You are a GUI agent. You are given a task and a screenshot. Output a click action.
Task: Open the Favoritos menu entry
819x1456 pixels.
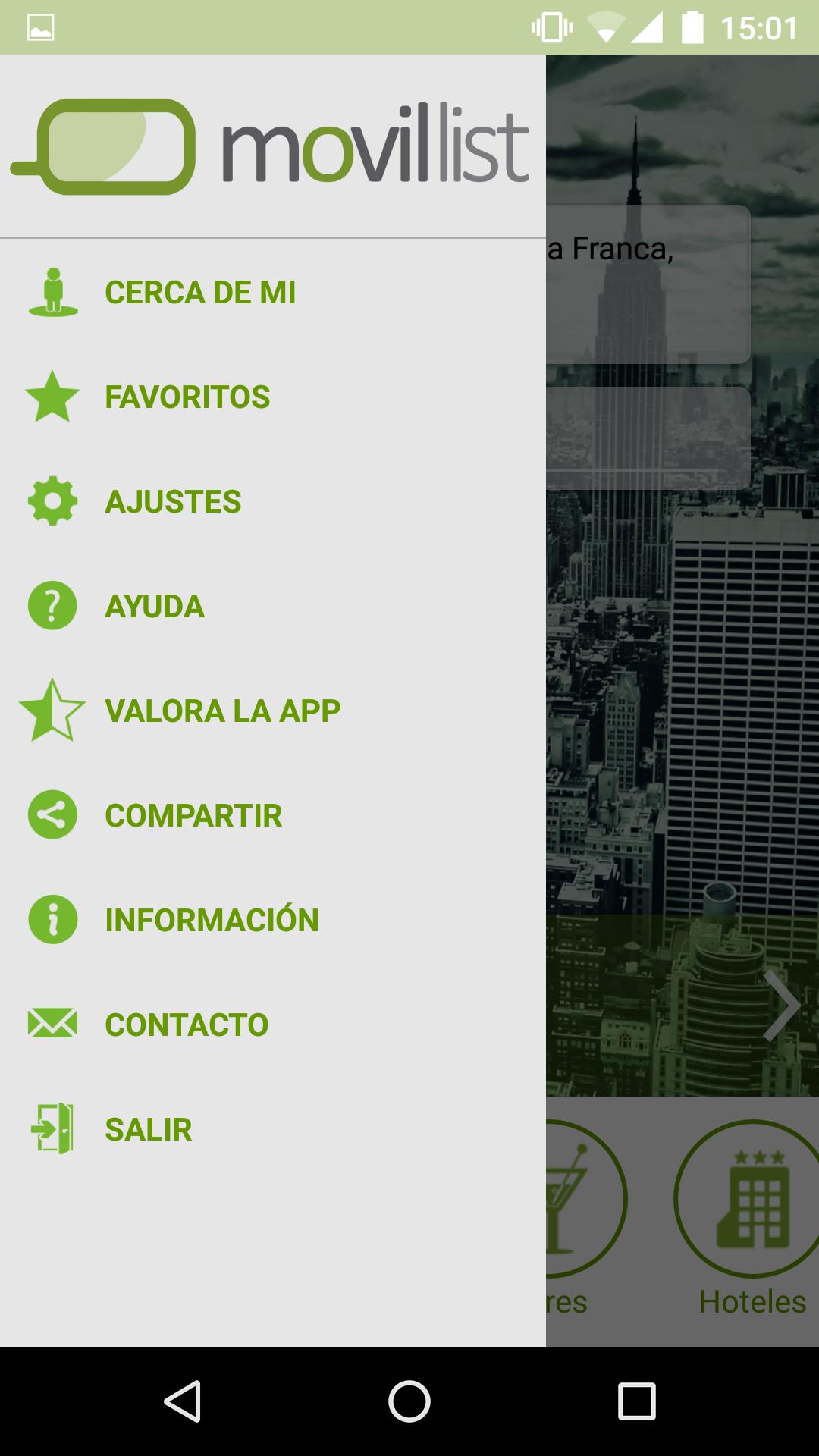click(x=187, y=396)
